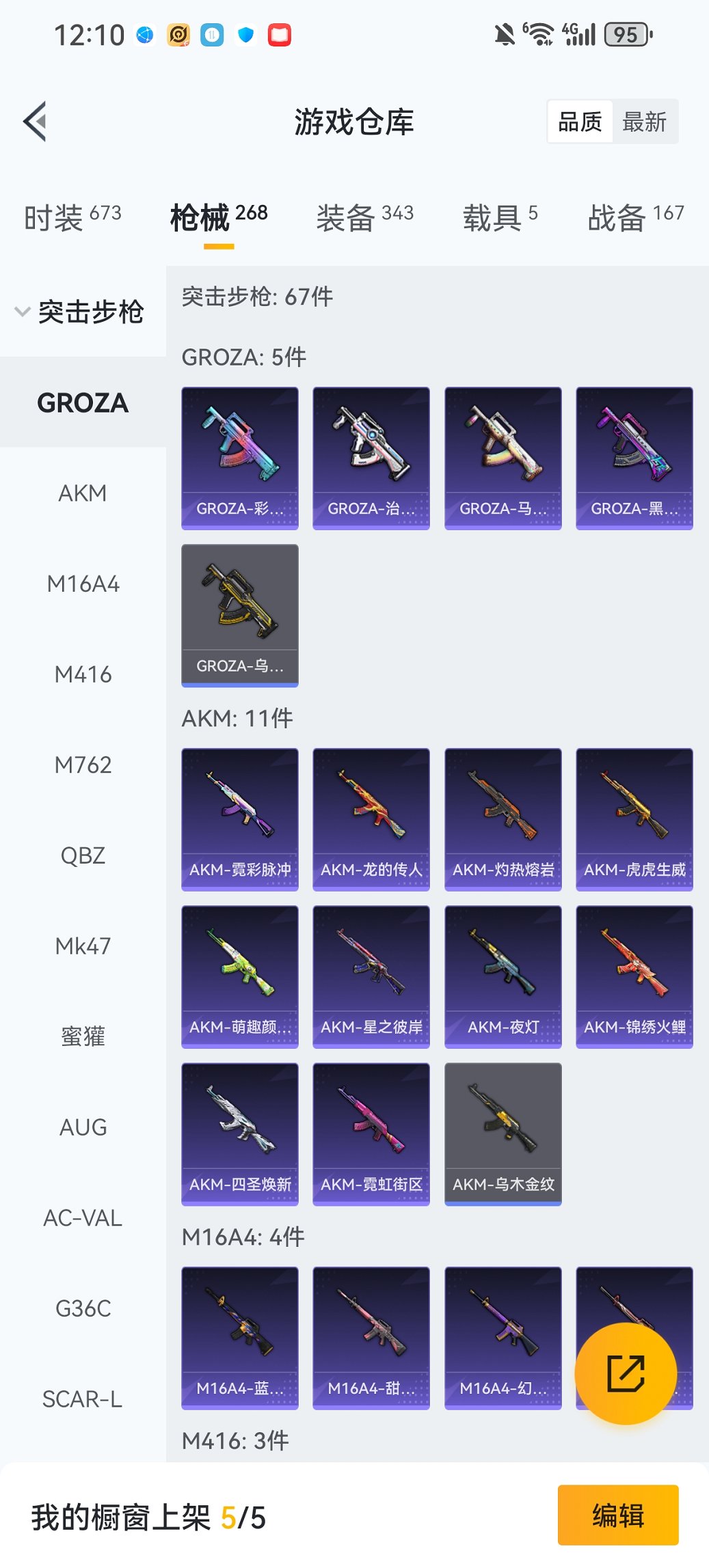Switch to the 装备 tab

364,217
